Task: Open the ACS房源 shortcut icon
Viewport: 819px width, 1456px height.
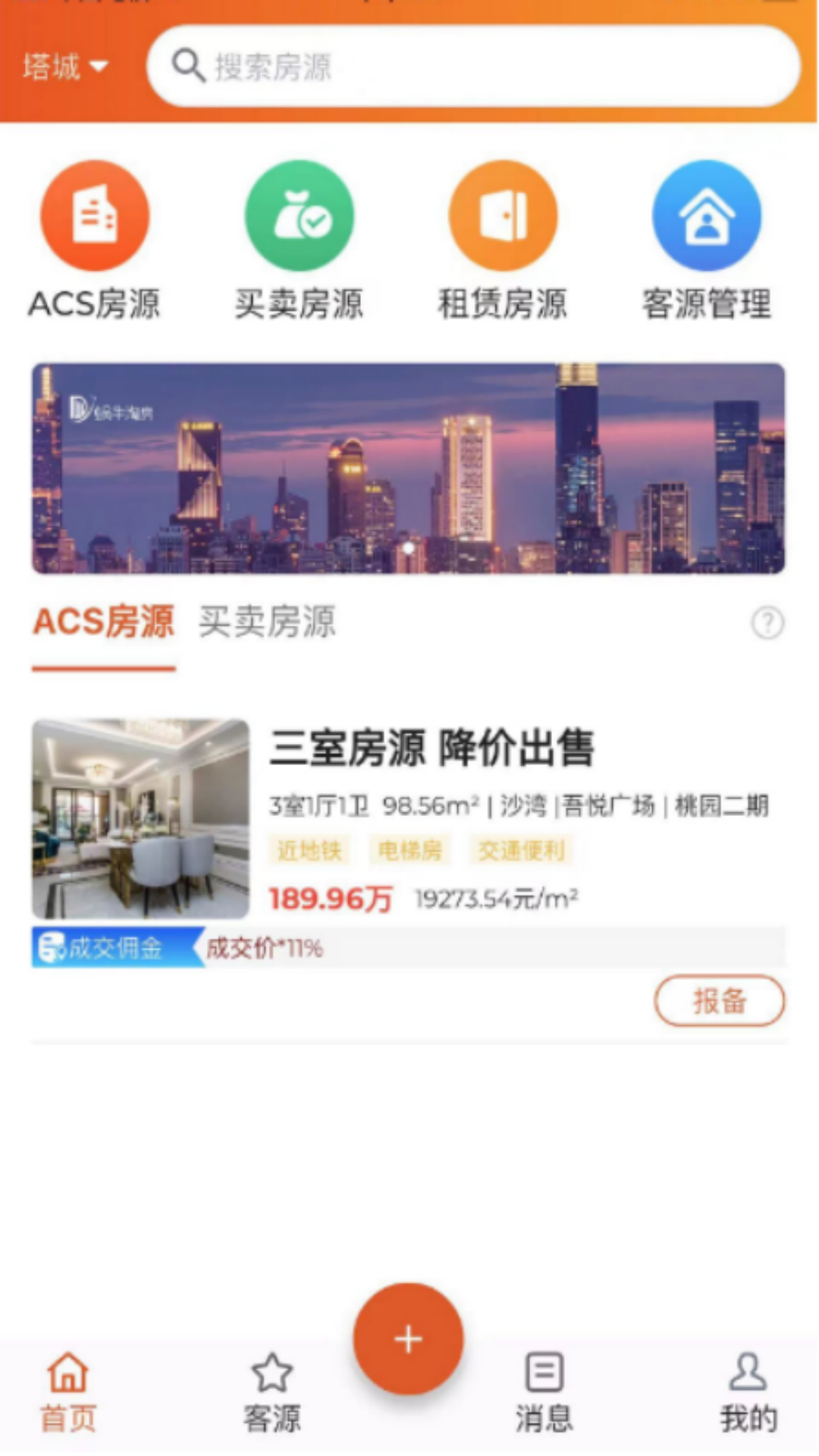Action: (x=95, y=216)
